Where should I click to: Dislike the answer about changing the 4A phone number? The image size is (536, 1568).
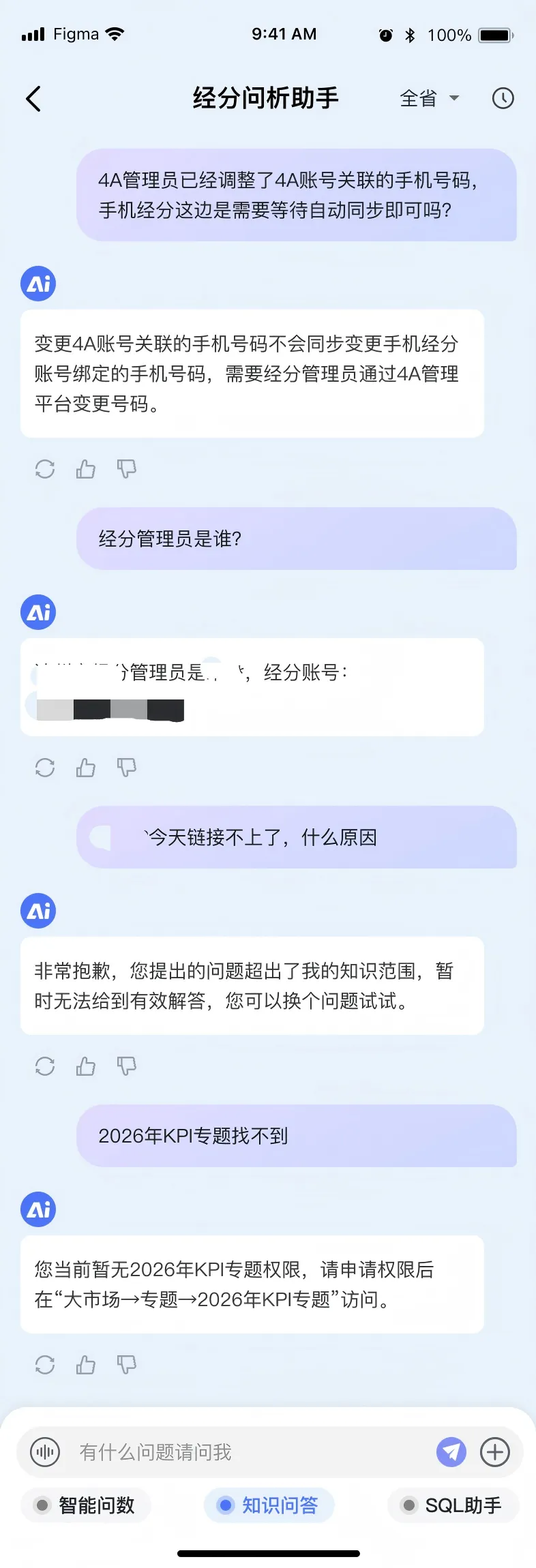[126, 469]
